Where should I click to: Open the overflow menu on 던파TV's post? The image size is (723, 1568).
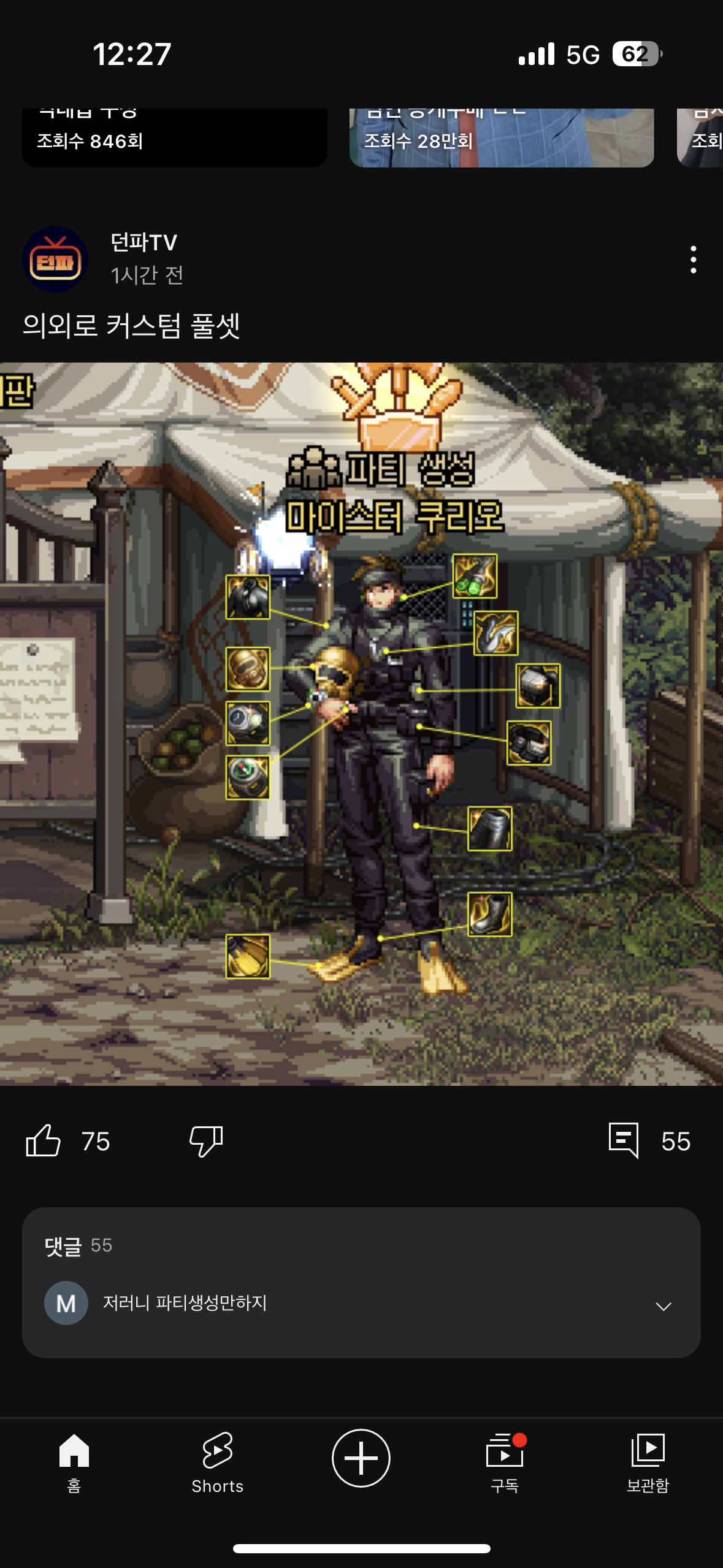693,259
